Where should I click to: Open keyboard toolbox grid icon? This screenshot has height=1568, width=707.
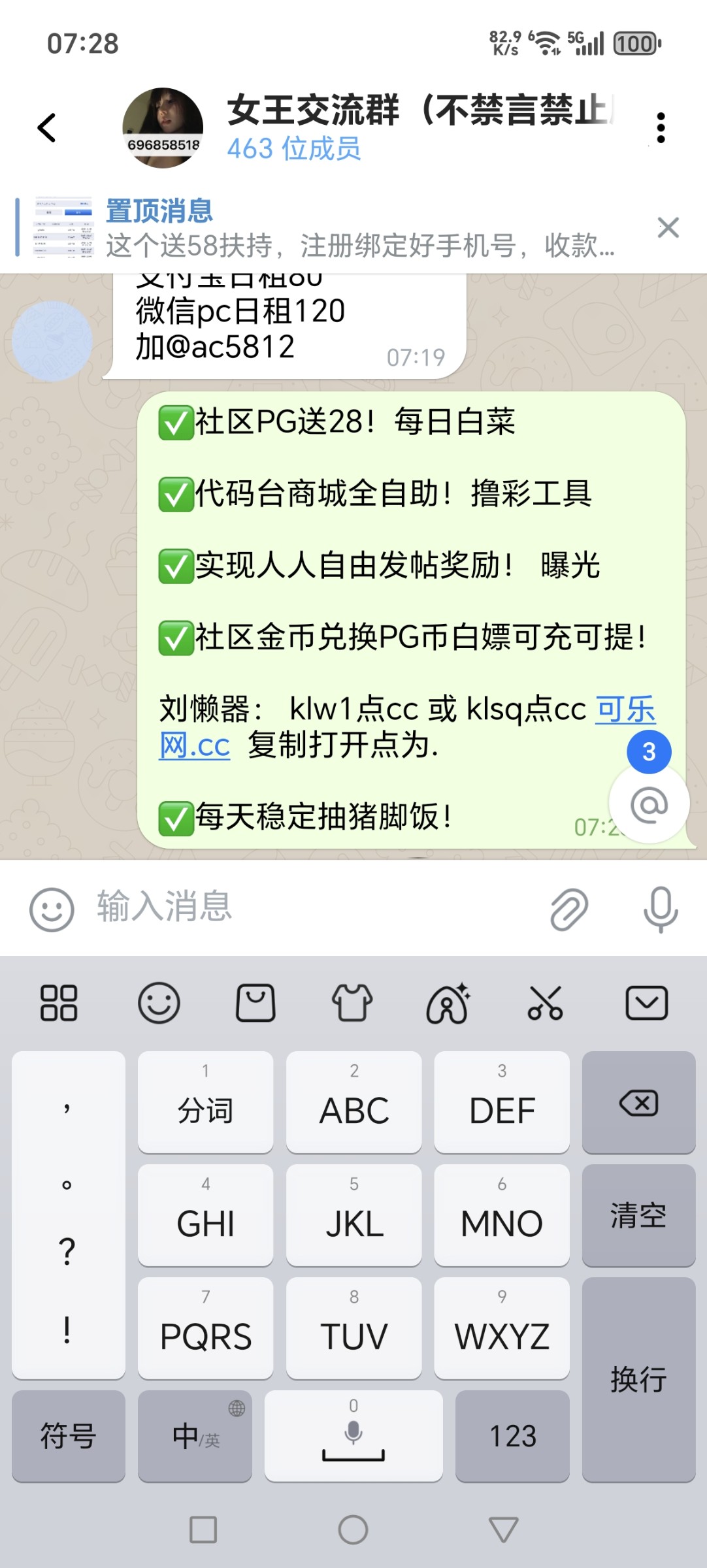click(x=59, y=1003)
